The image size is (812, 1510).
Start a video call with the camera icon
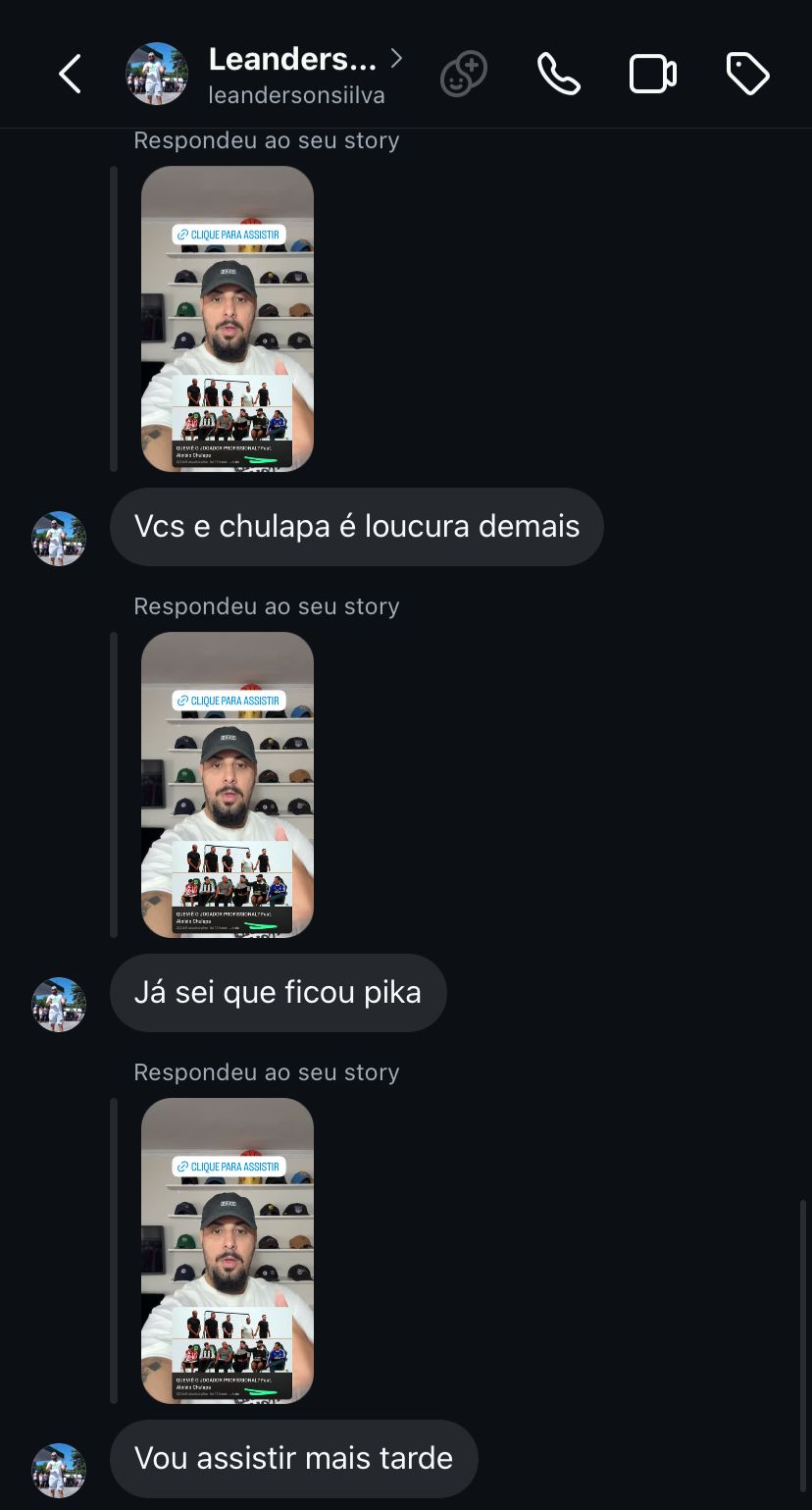click(652, 73)
